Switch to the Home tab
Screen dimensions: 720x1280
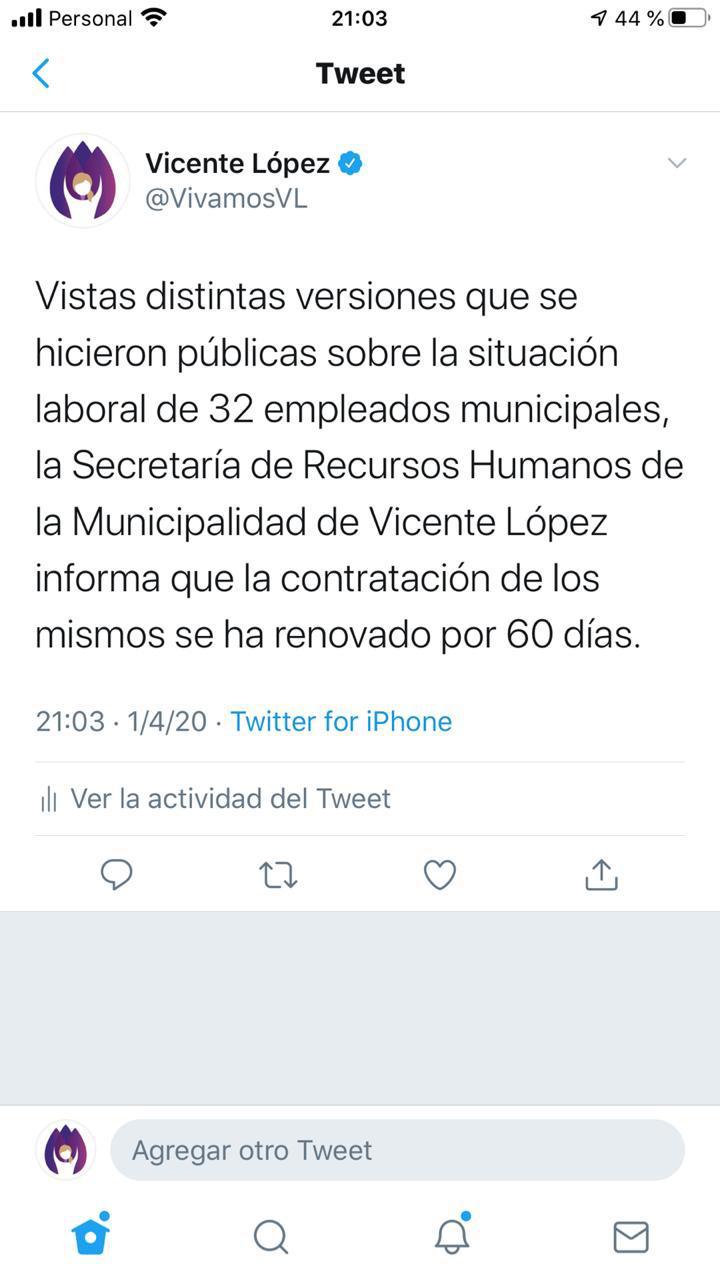tap(90, 1234)
